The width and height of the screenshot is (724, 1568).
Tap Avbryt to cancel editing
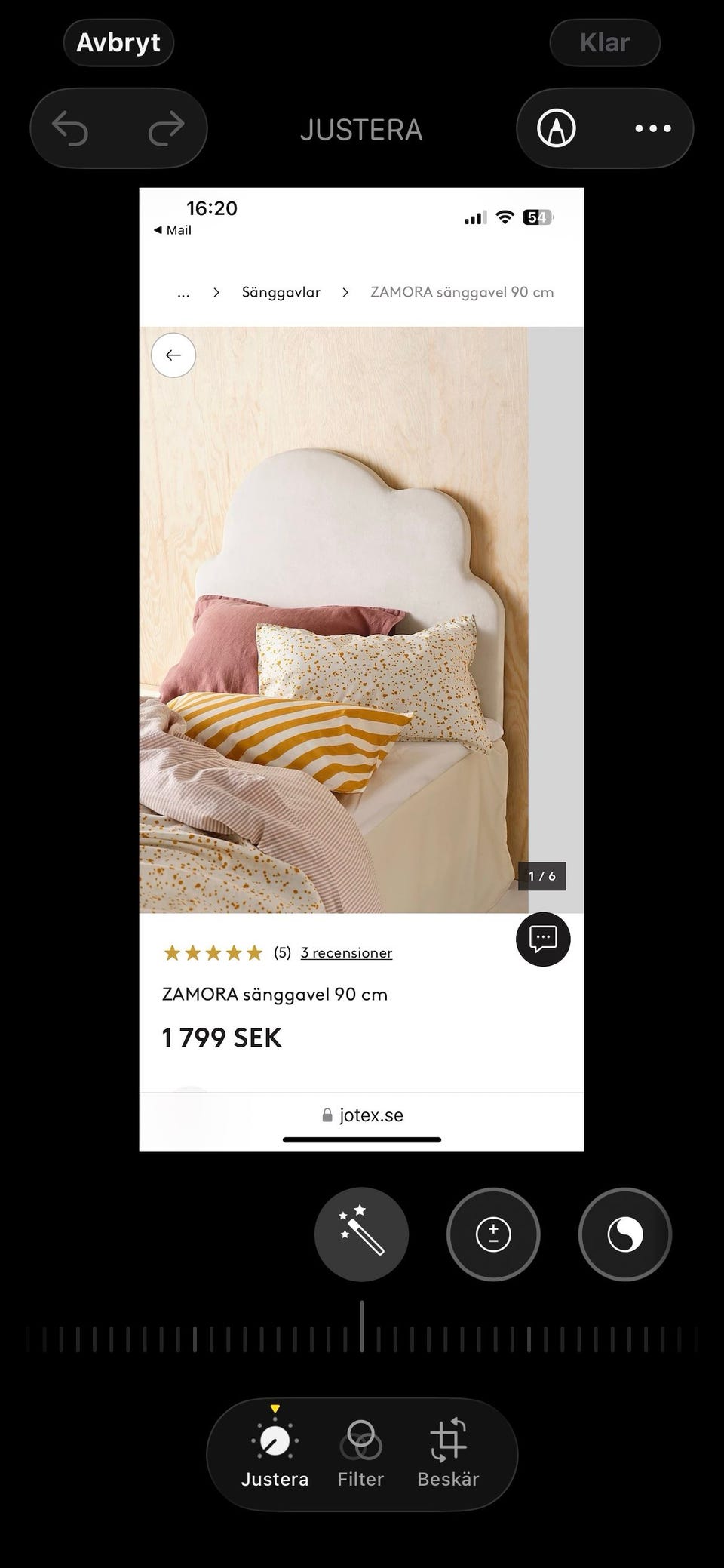(x=118, y=43)
